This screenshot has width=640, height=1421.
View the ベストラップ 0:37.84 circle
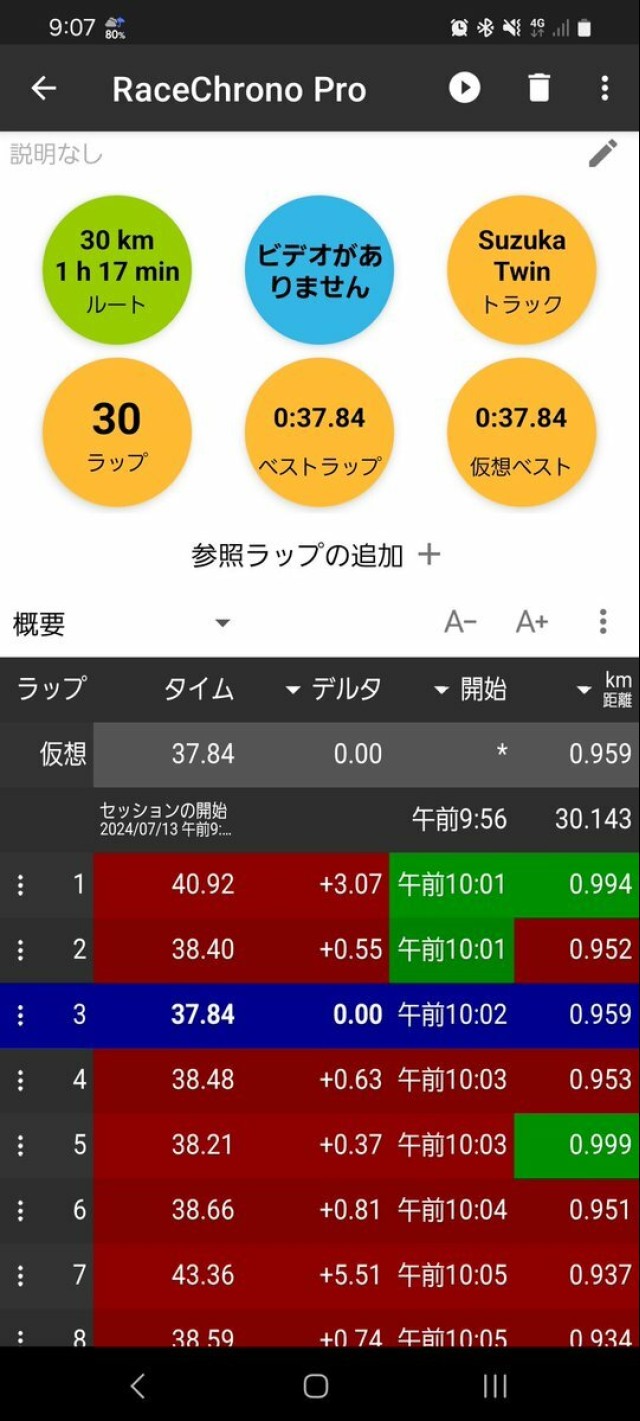pos(319,433)
